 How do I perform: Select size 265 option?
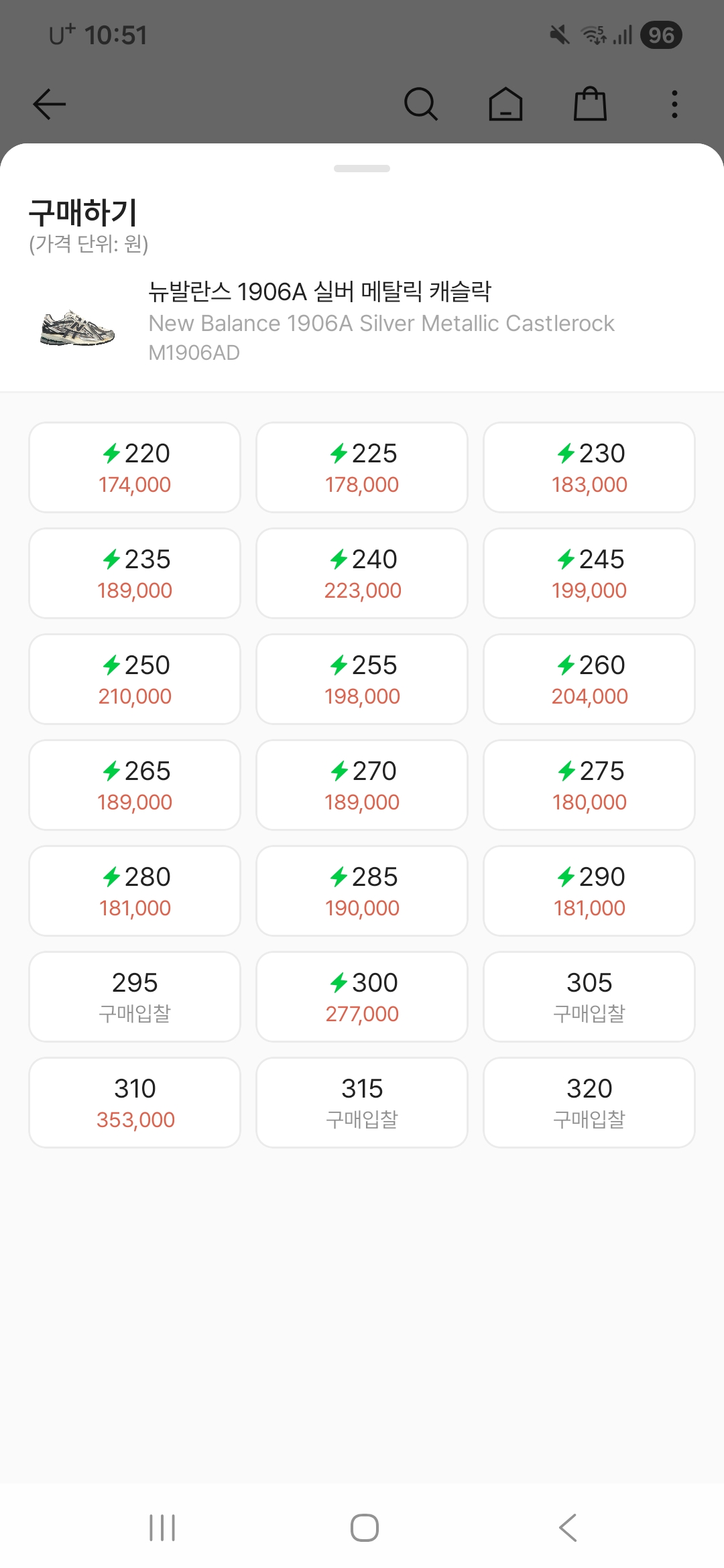point(135,785)
